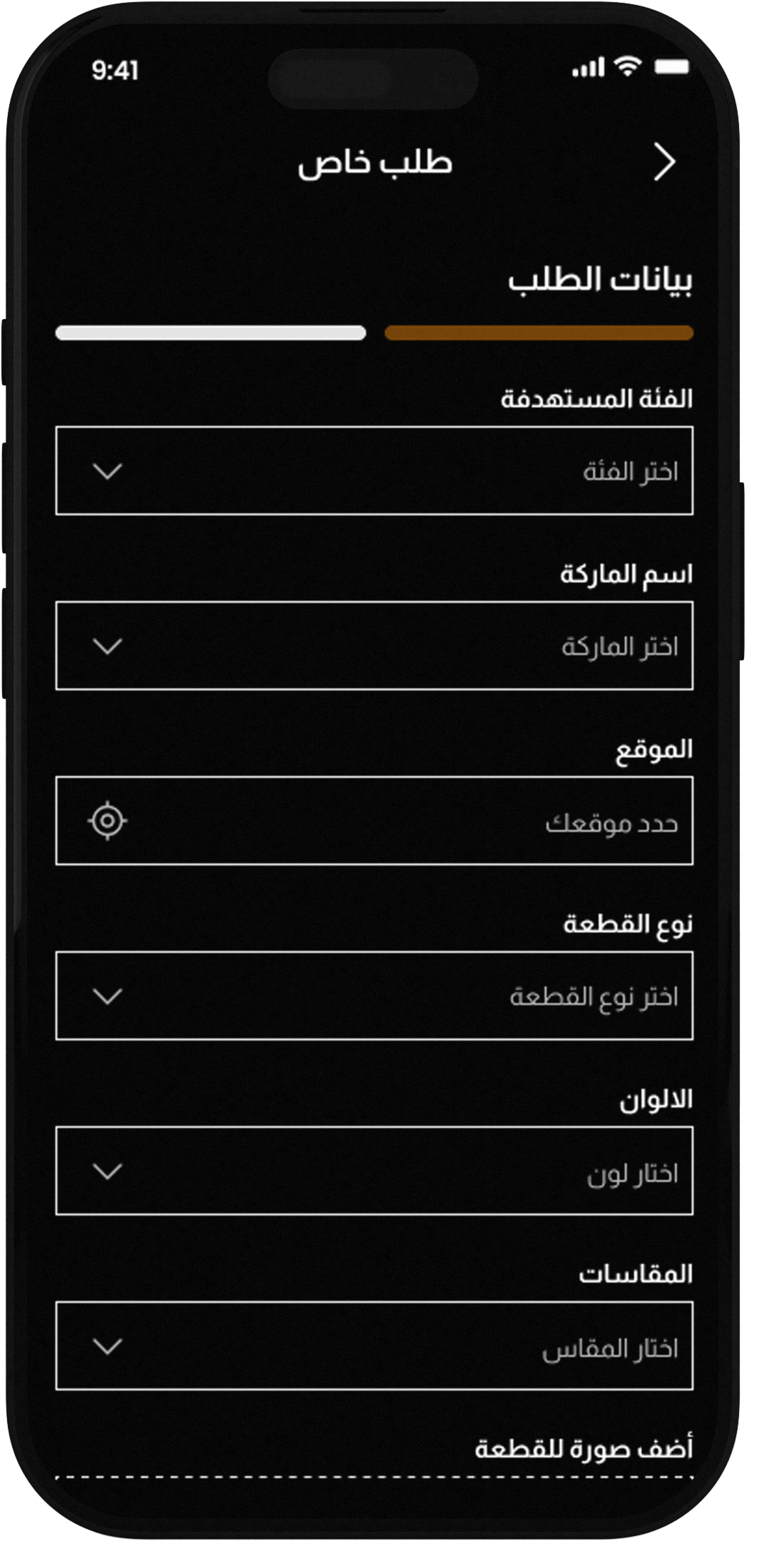Open the اختر الفئة dropdown
This screenshot has width=784, height=1541.
pos(374,471)
